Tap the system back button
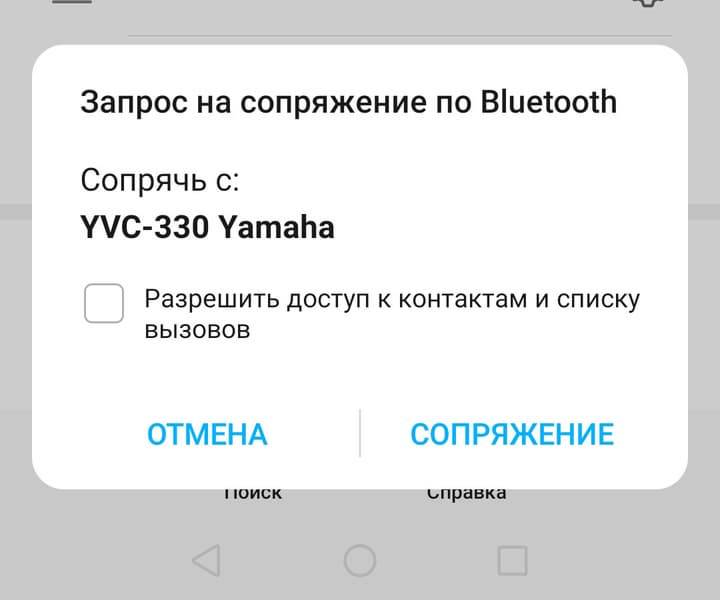This screenshot has height=600, width=720. (x=206, y=560)
